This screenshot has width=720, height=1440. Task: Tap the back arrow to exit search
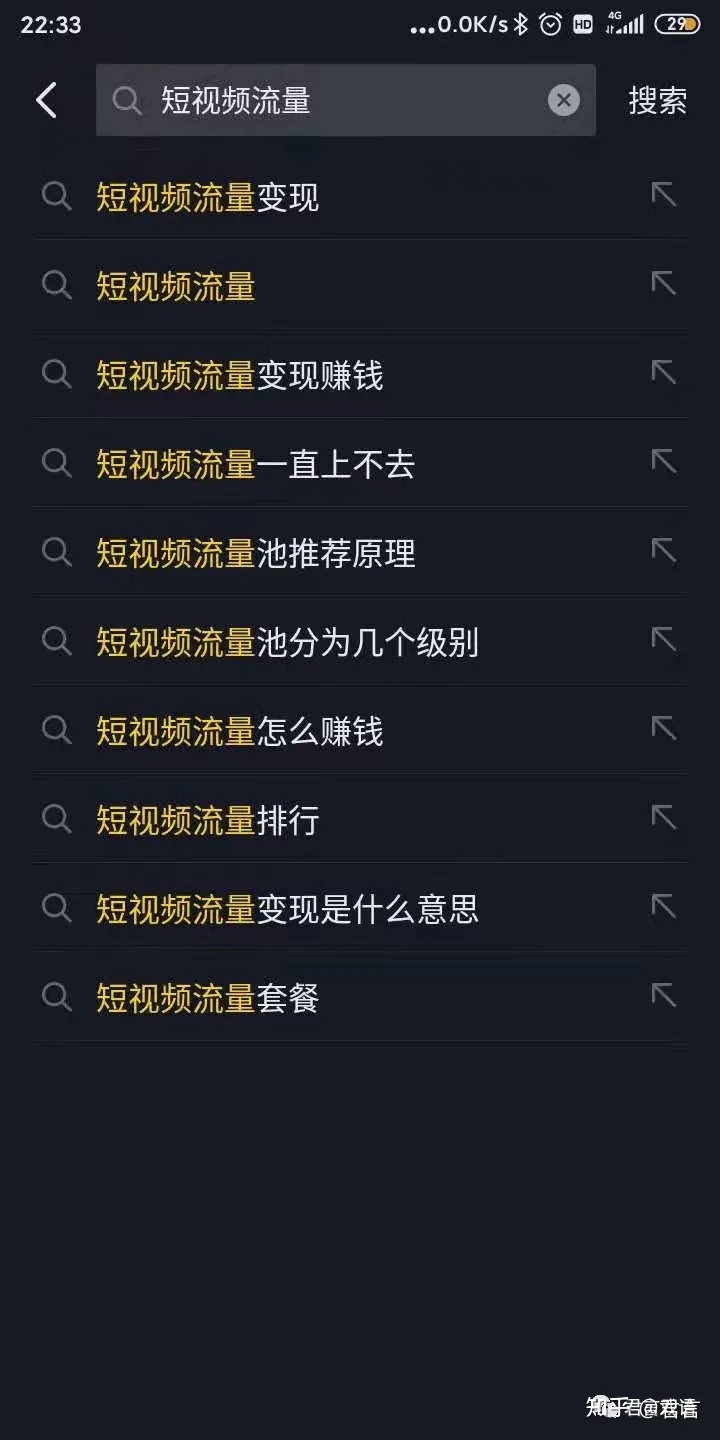(x=45, y=100)
